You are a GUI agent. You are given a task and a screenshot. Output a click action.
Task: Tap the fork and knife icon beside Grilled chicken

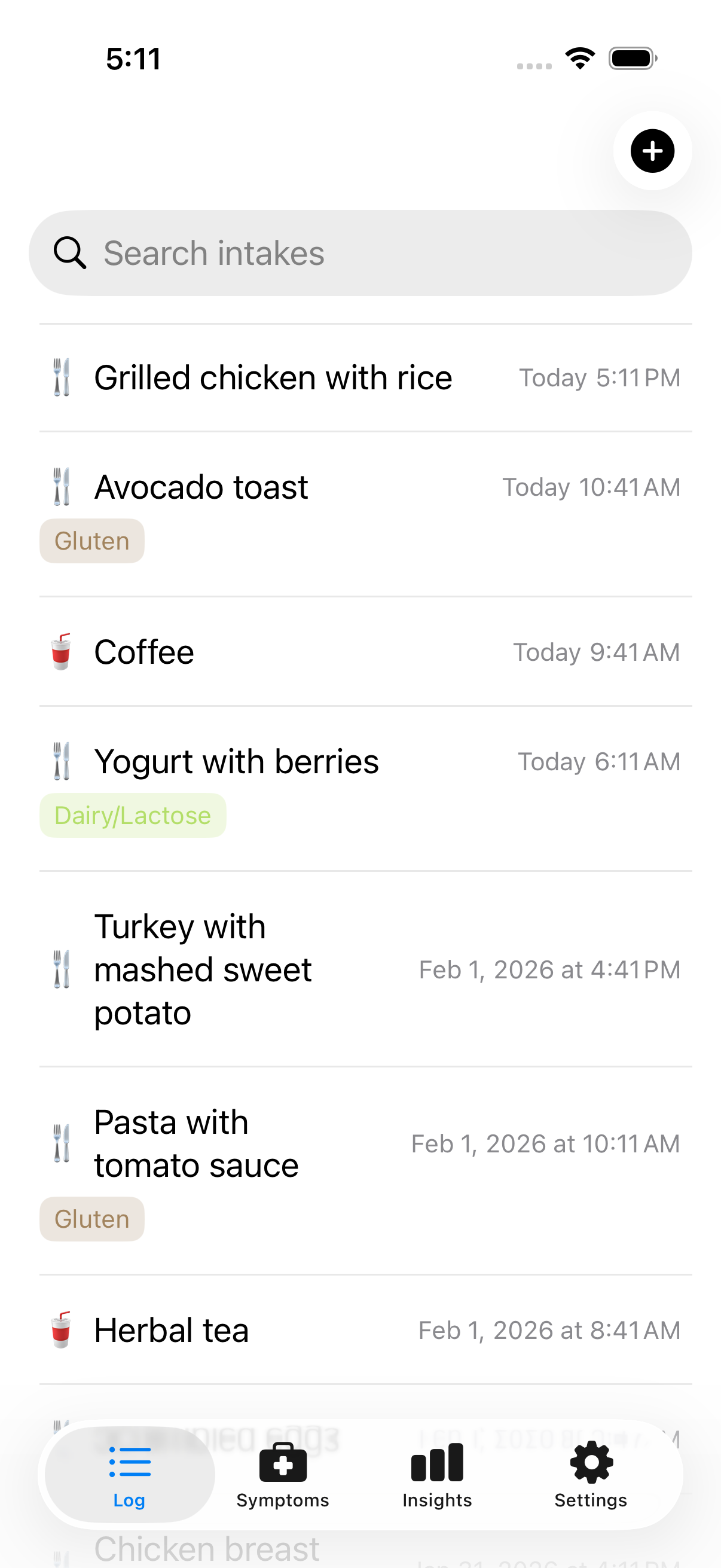61,377
